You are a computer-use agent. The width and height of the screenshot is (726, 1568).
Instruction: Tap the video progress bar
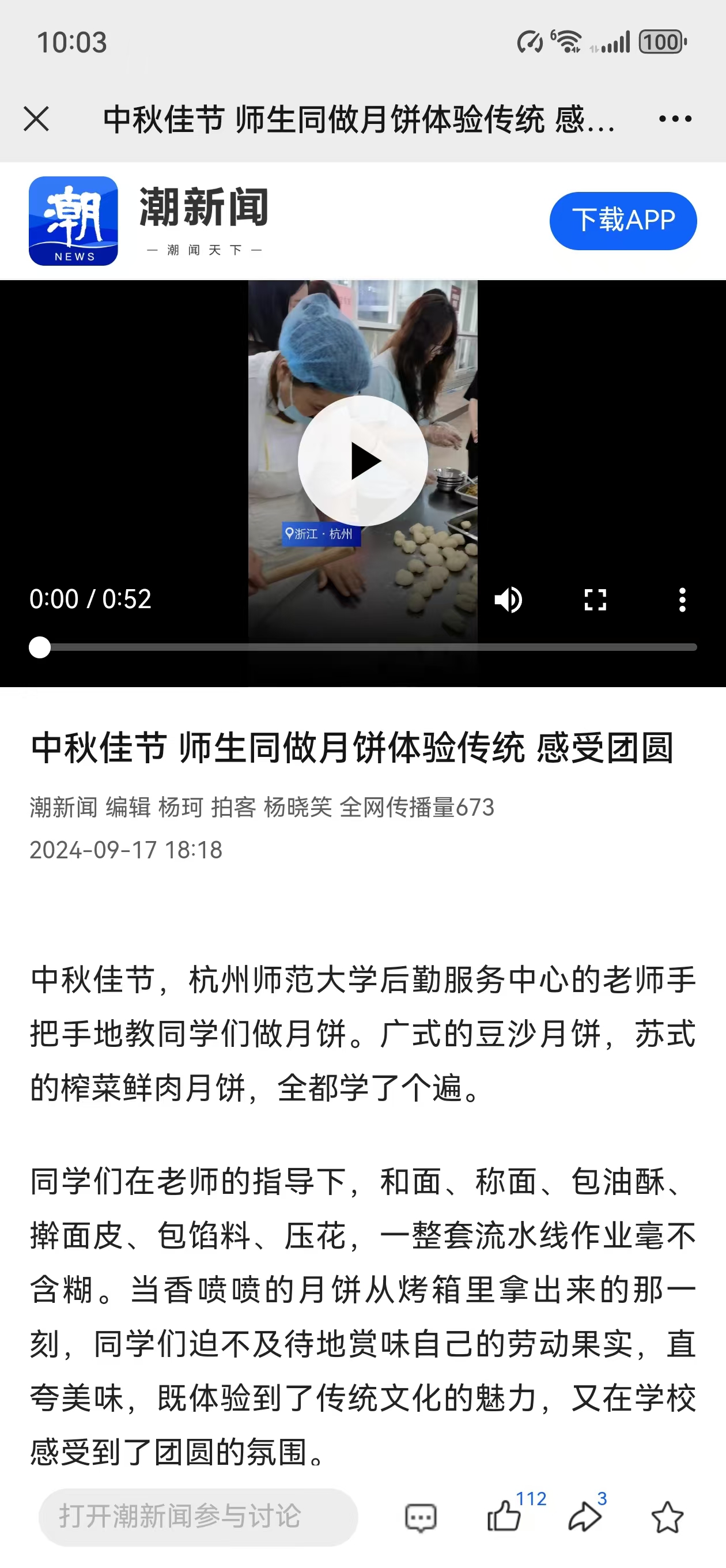[362, 647]
